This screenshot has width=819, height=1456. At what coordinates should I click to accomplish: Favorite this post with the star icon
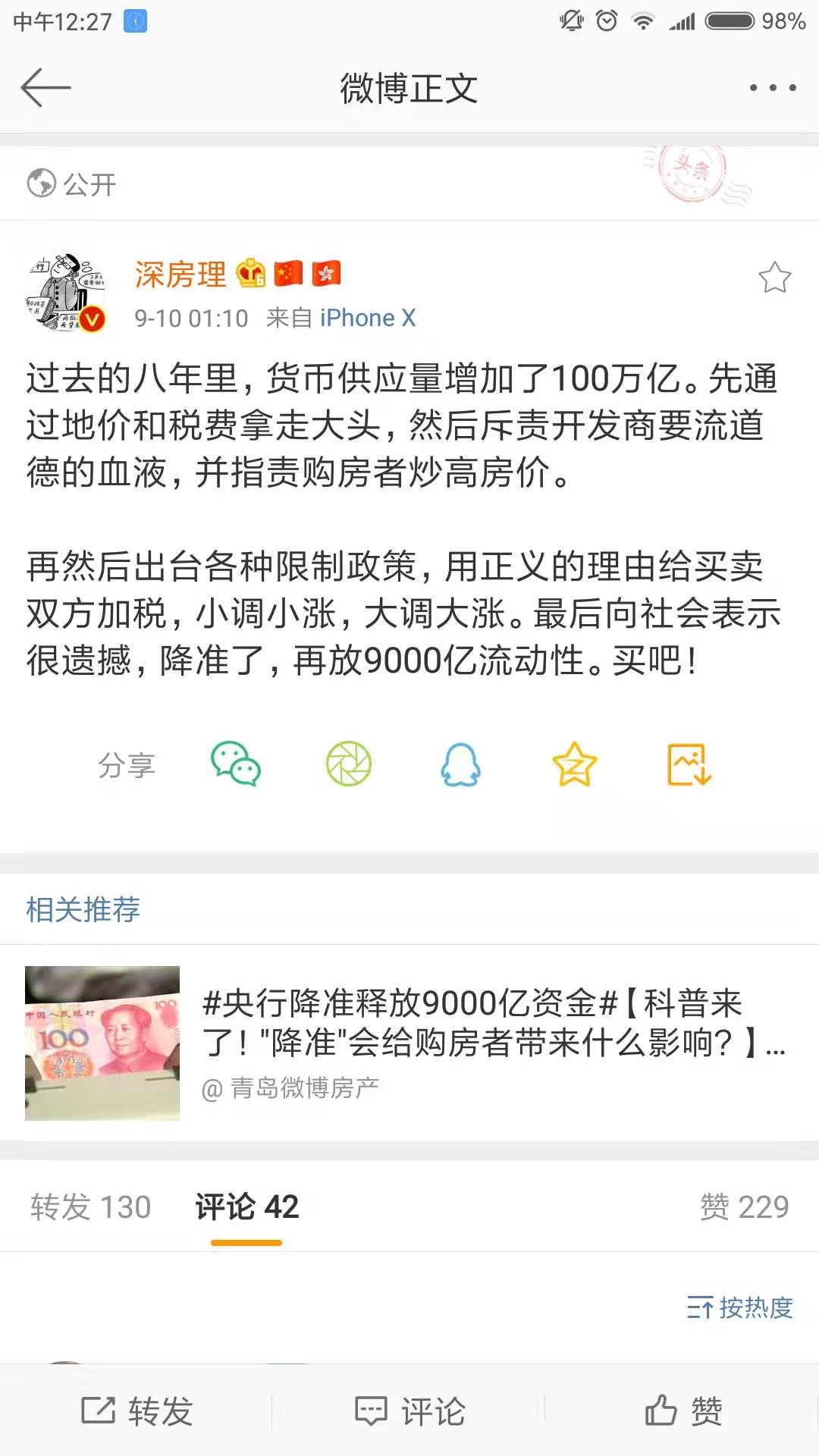click(x=774, y=278)
